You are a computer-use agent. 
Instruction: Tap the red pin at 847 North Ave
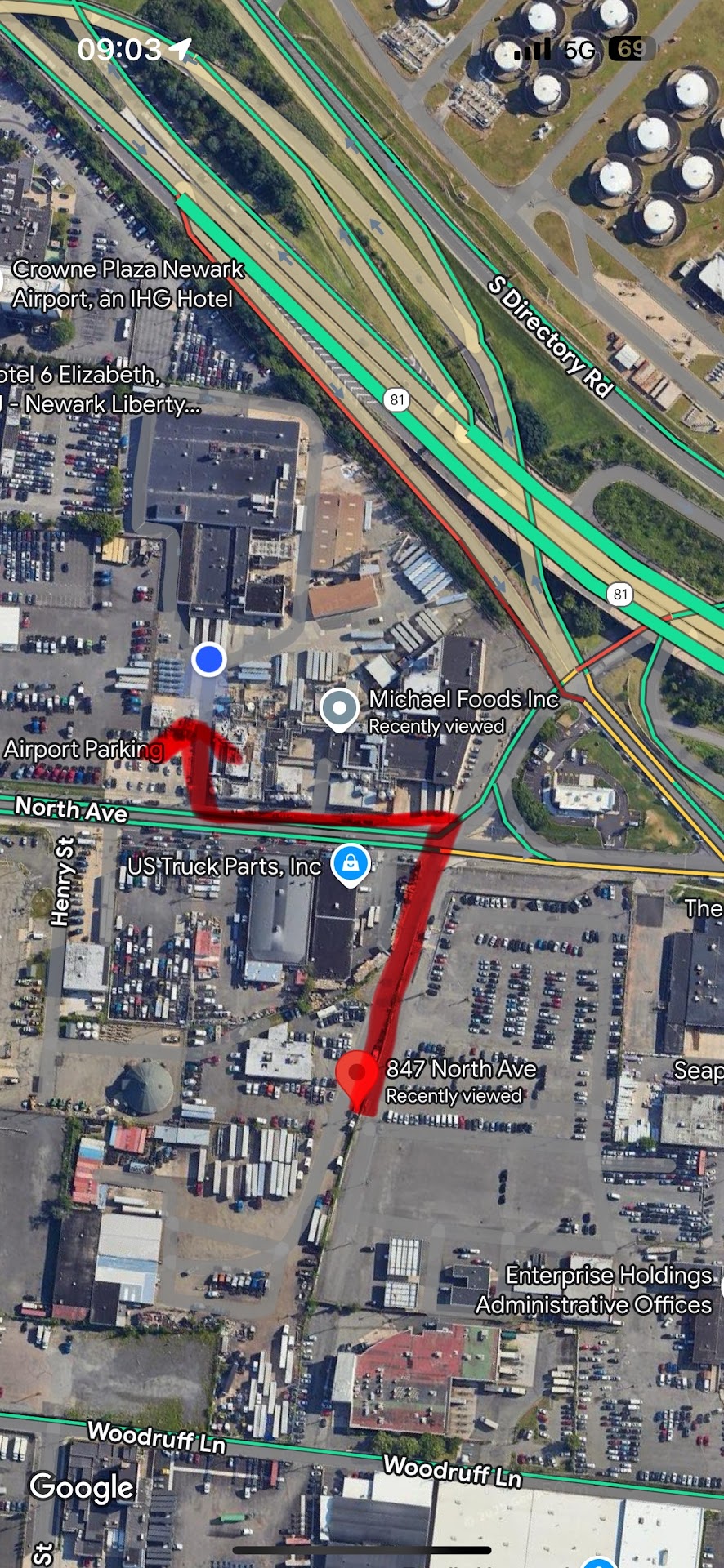pyautogui.click(x=357, y=1076)
